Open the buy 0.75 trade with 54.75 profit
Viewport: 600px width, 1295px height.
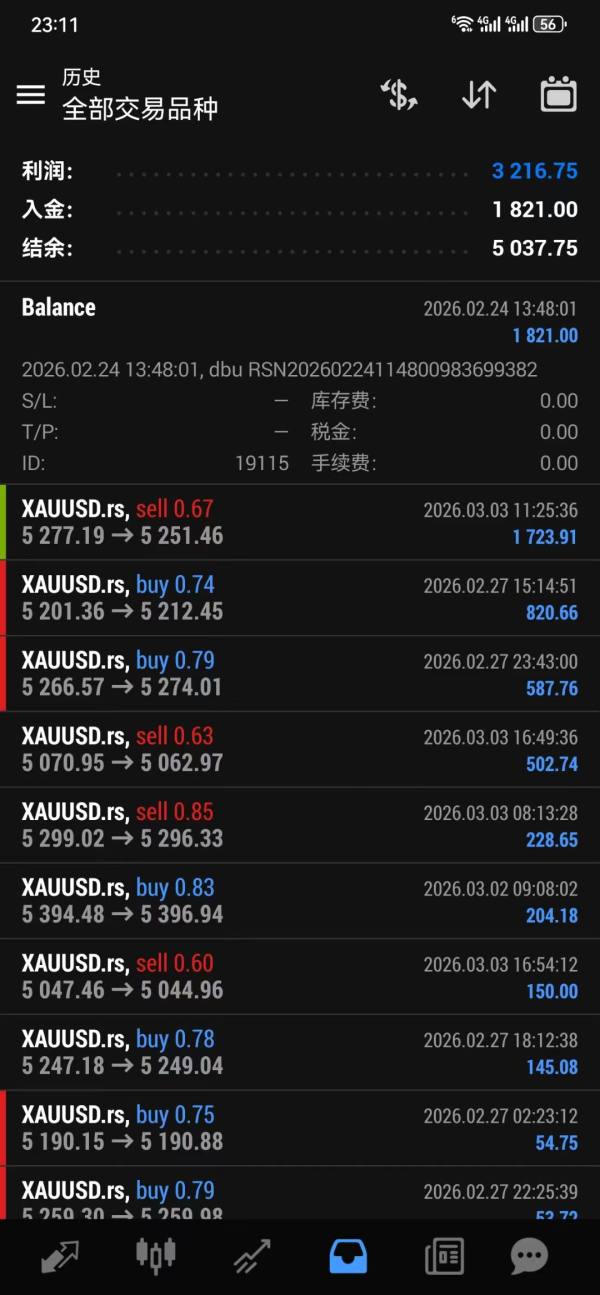pos(300,1129)
